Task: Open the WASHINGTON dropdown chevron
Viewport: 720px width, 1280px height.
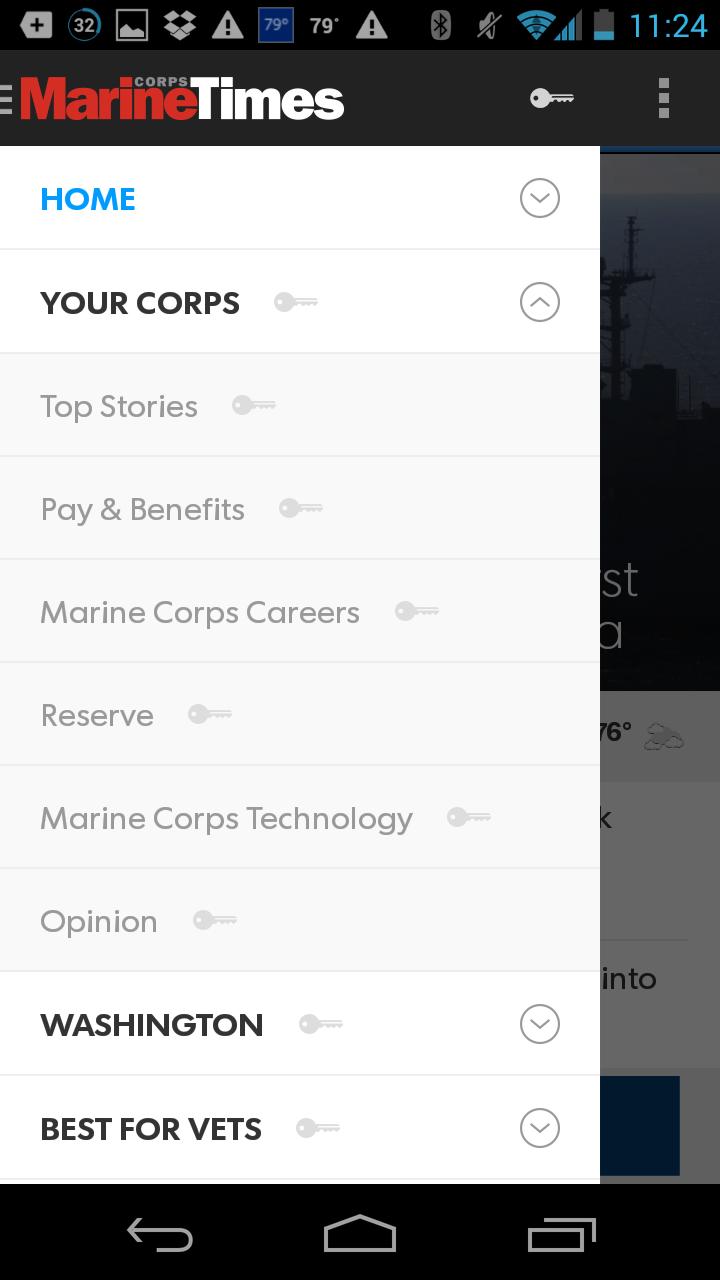Action: (539, 1024)
